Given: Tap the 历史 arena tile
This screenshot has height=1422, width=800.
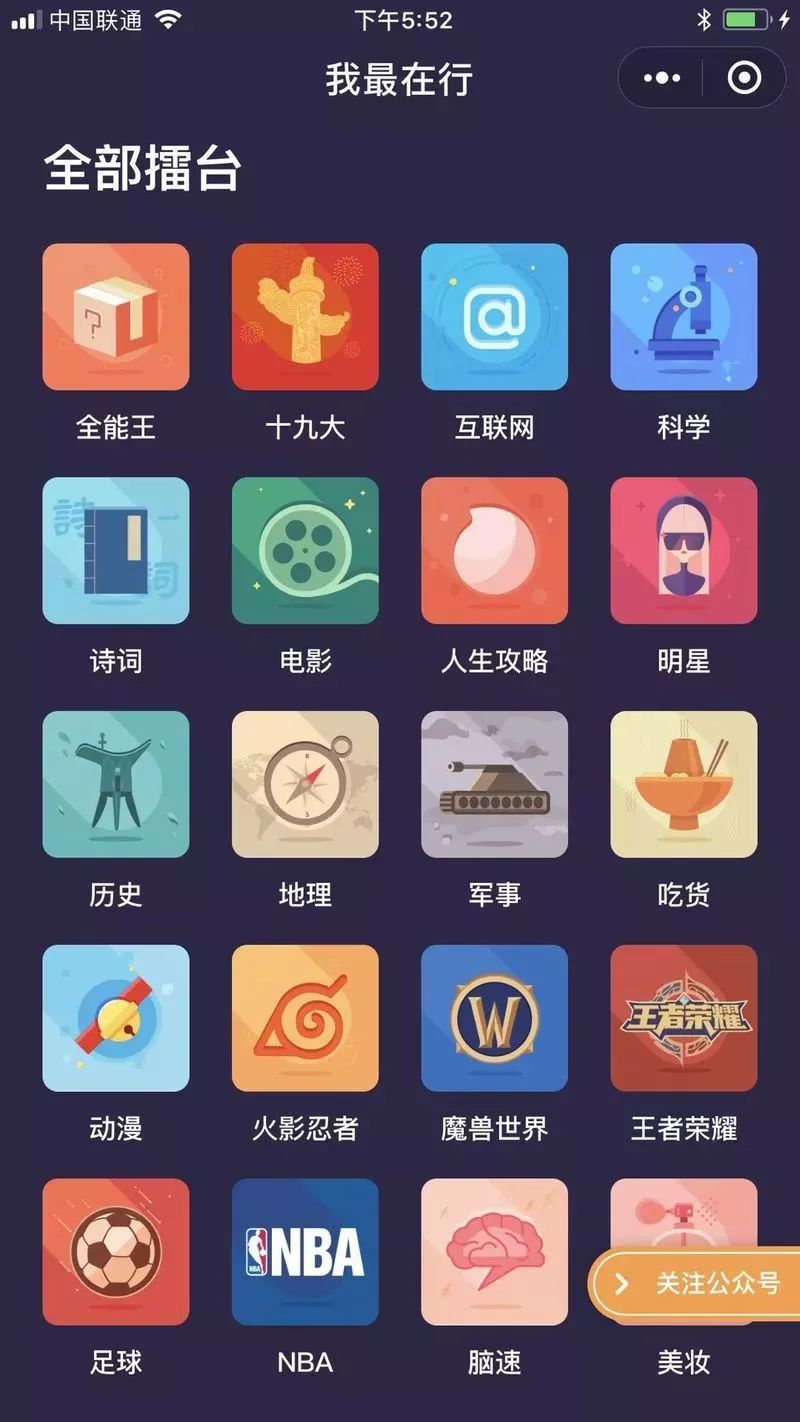Looking at the screenshot, I should tap(116, 785).
